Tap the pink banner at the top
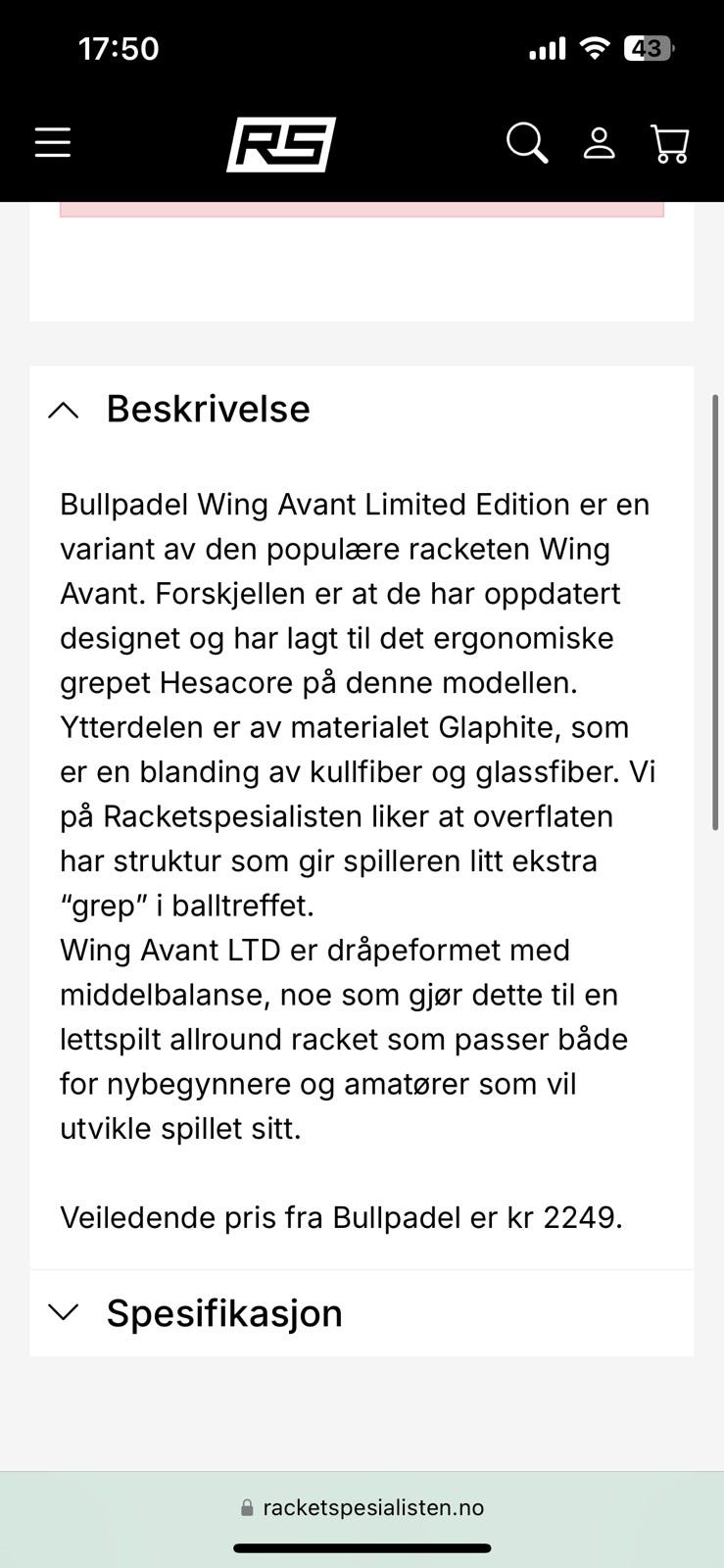Screen dimensions: 724x1568 pyautogui.click(x=362, y=206)
